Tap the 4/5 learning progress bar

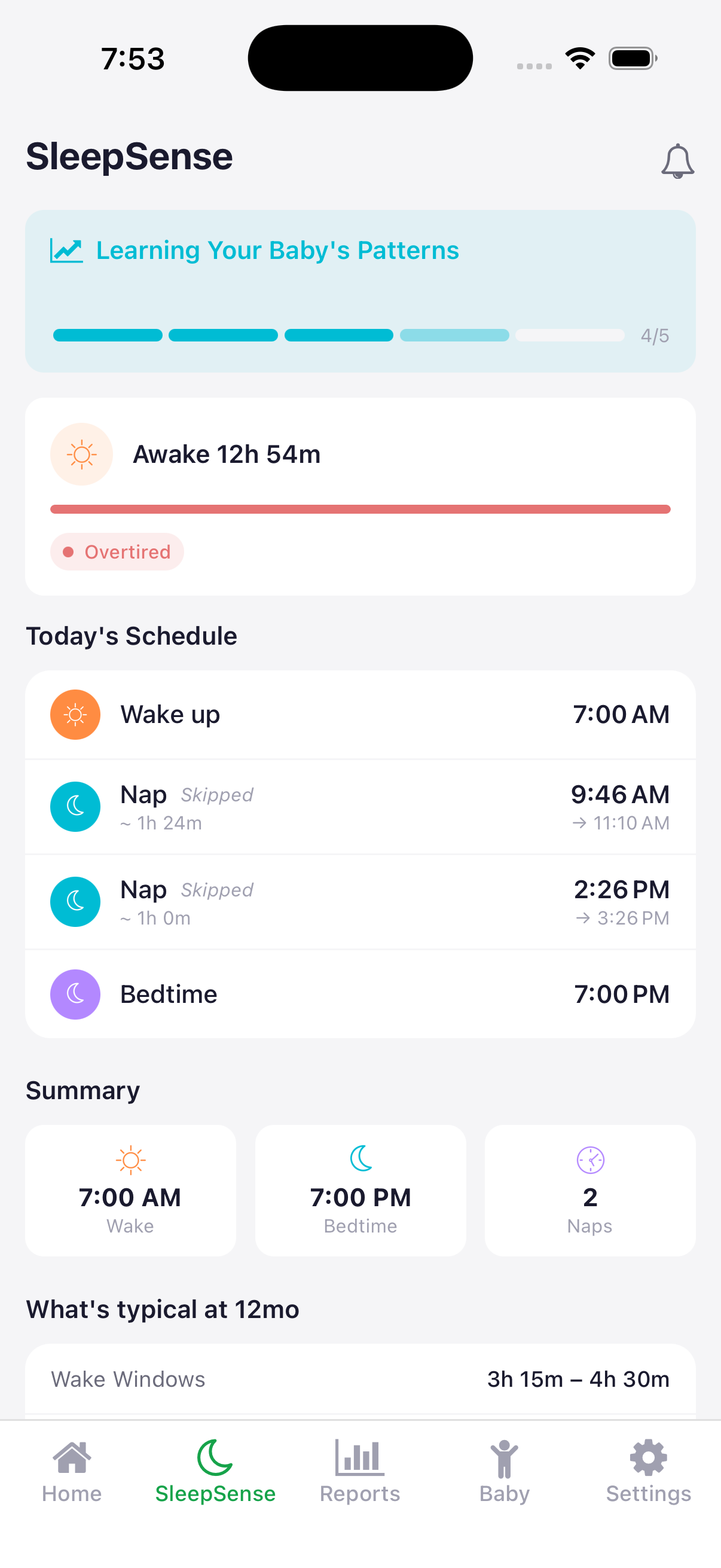click(338, 335)
